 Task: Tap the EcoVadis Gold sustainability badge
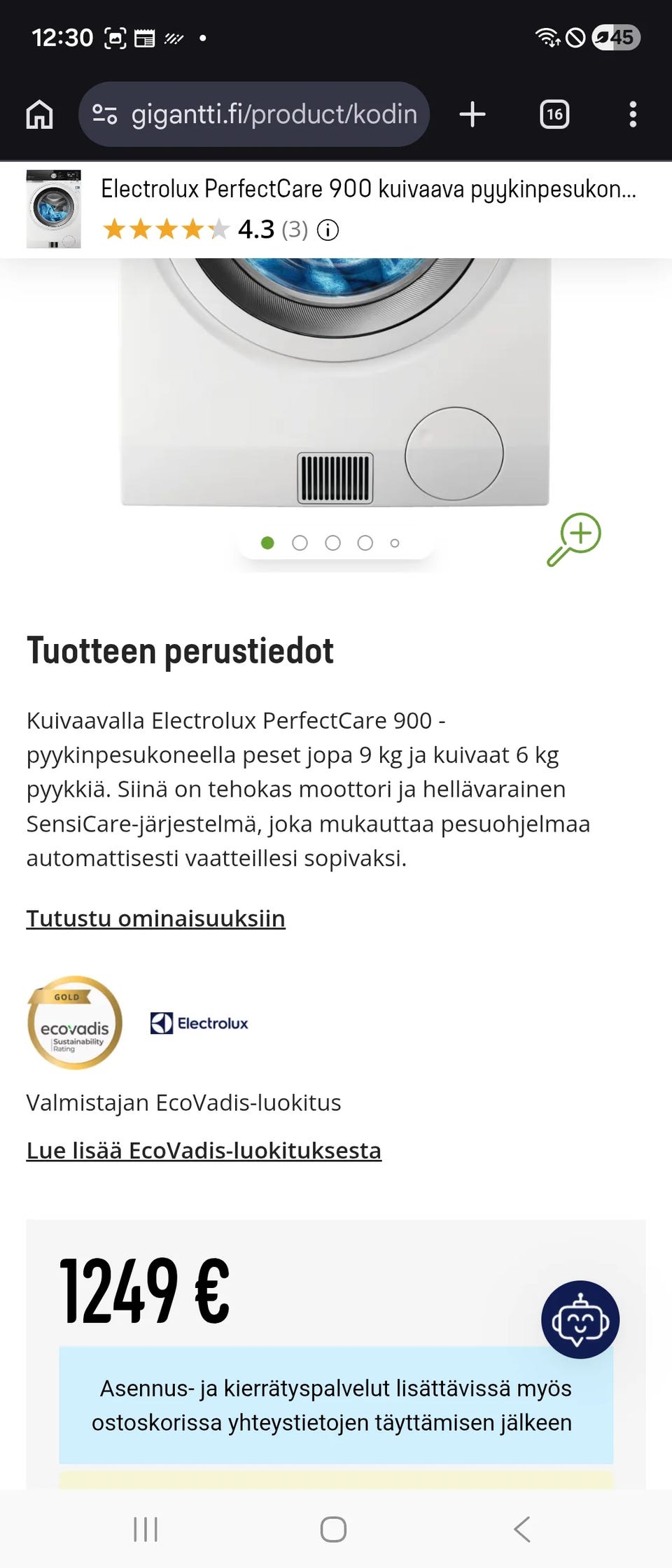click(x=73, y=1023)
